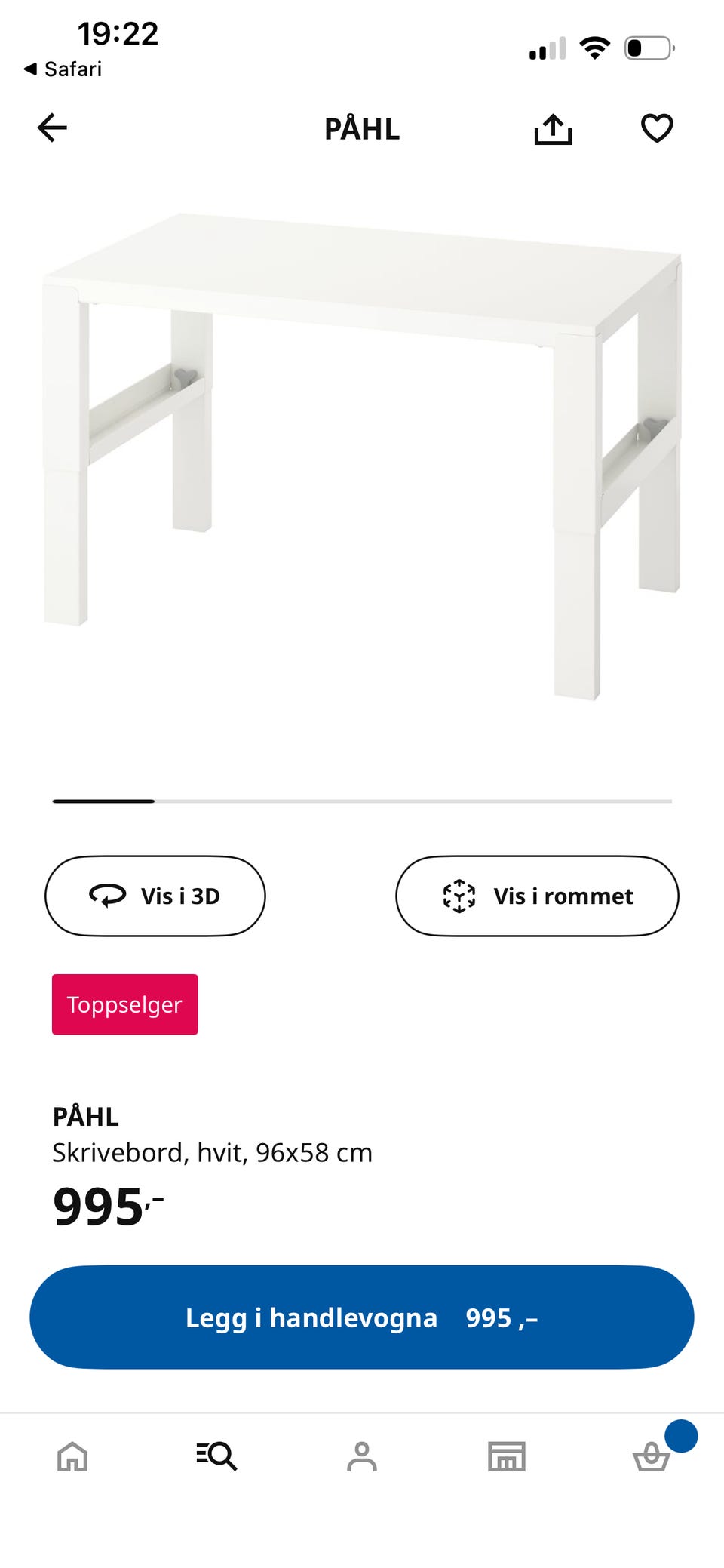This screenshot has height=1568, width=724.
Task: Open the shopping cart with notification badge
Action: click(x=652, y=1456)
